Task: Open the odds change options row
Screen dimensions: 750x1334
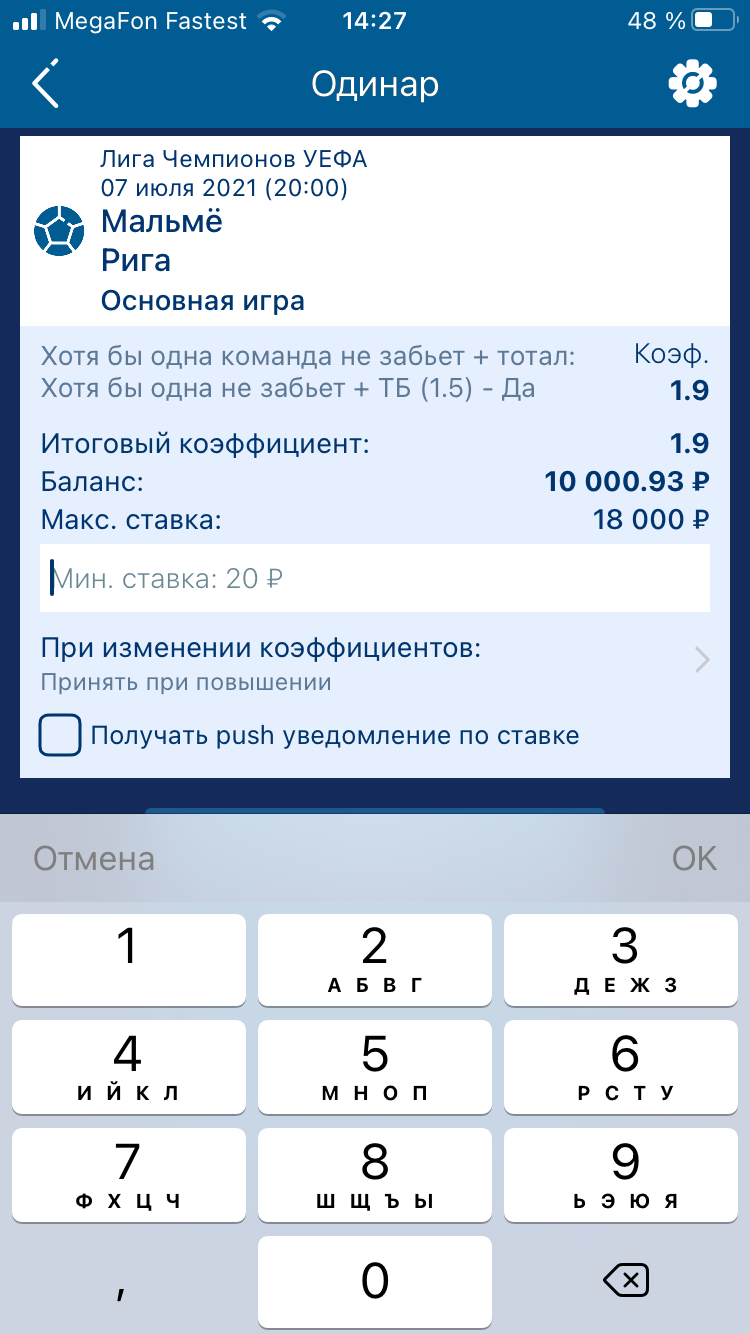Action: tap(375, 664)
